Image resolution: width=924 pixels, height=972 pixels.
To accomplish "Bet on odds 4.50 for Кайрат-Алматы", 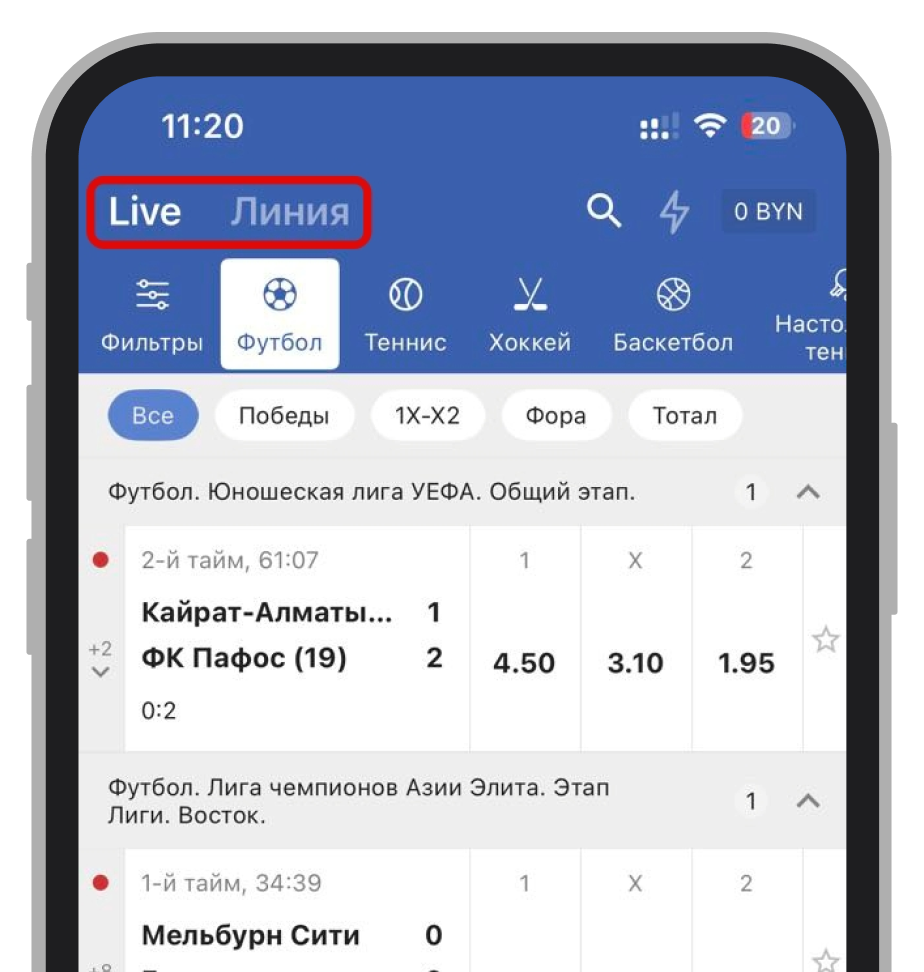I will coord(524,663).
